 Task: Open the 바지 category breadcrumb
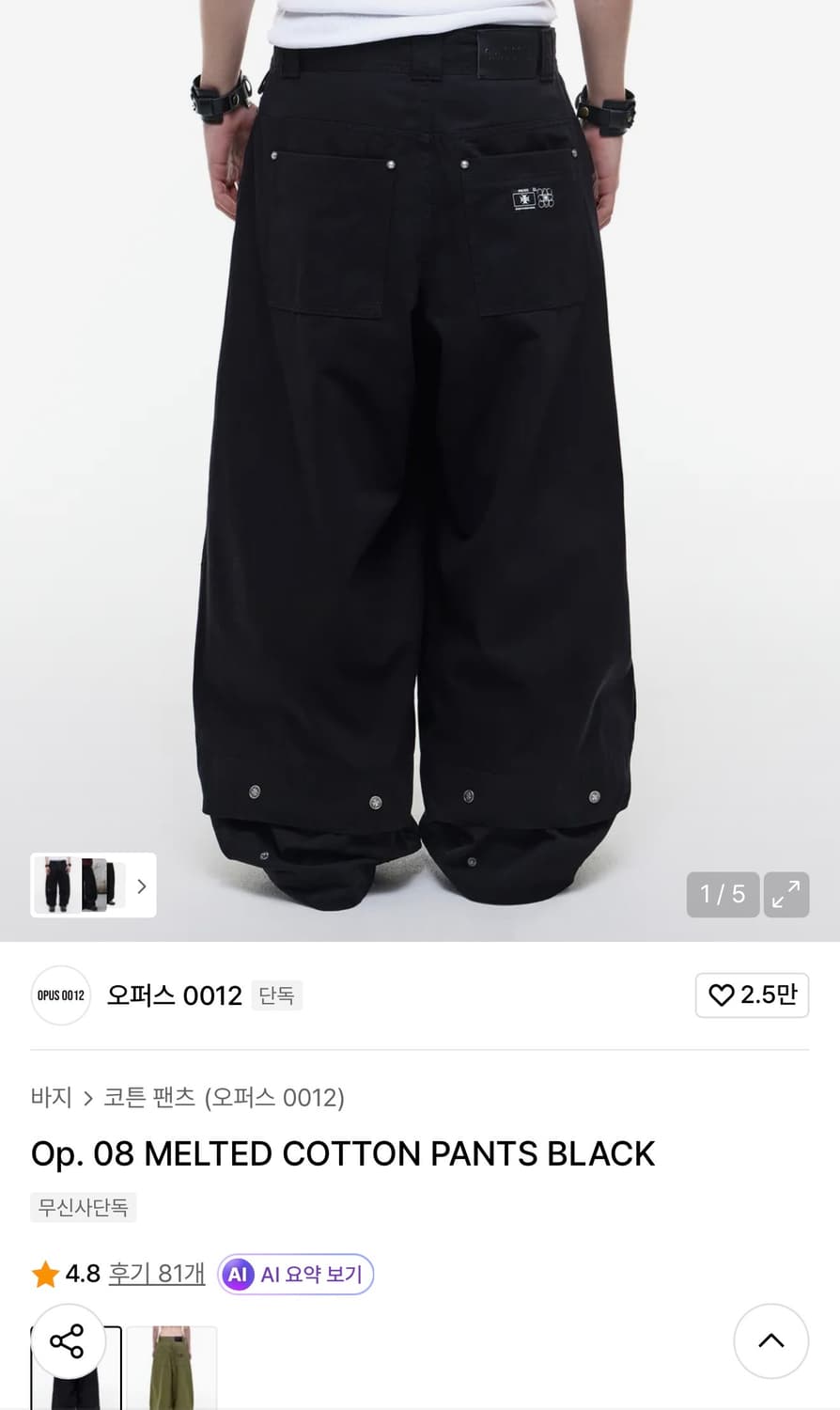click(51, 1098)
